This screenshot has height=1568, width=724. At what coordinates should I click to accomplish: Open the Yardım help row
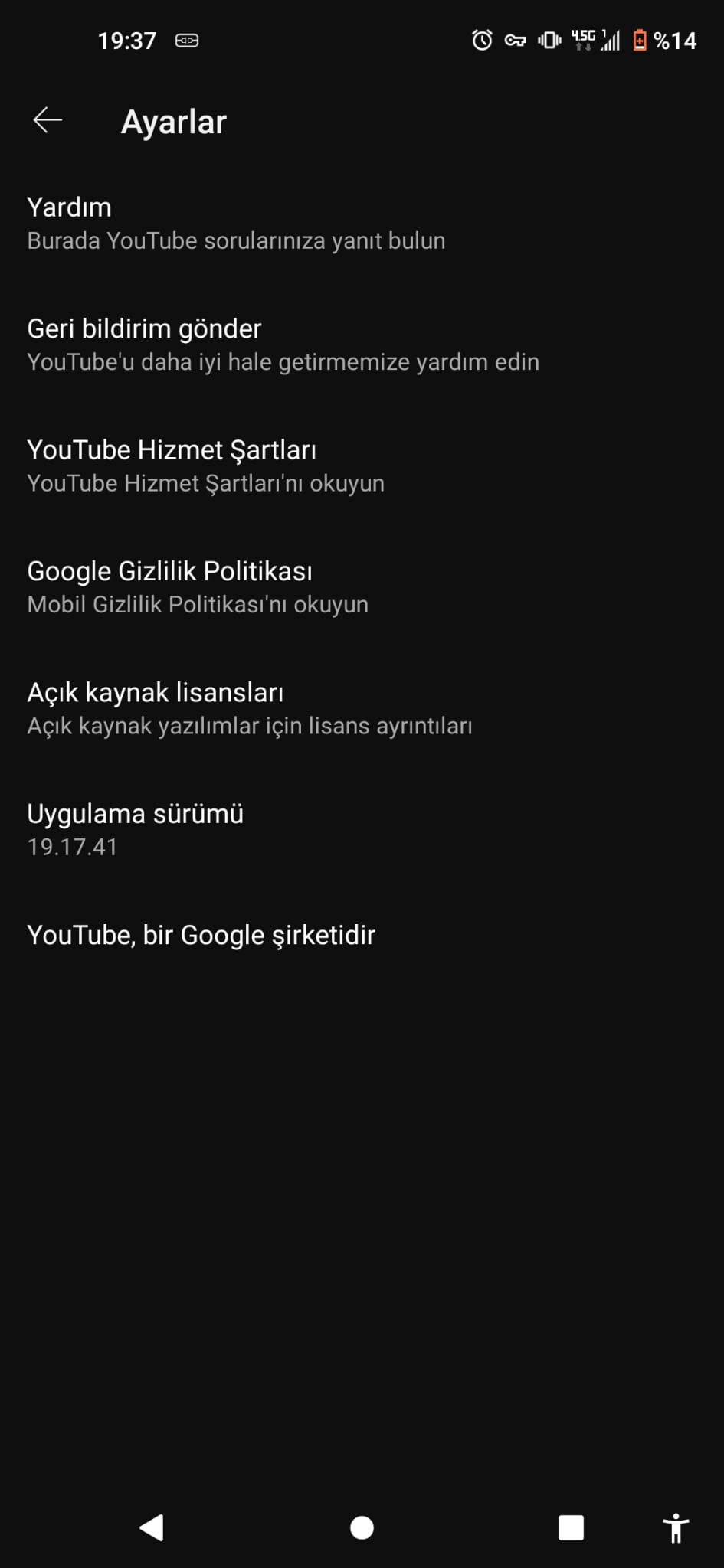tap(236, 224)
